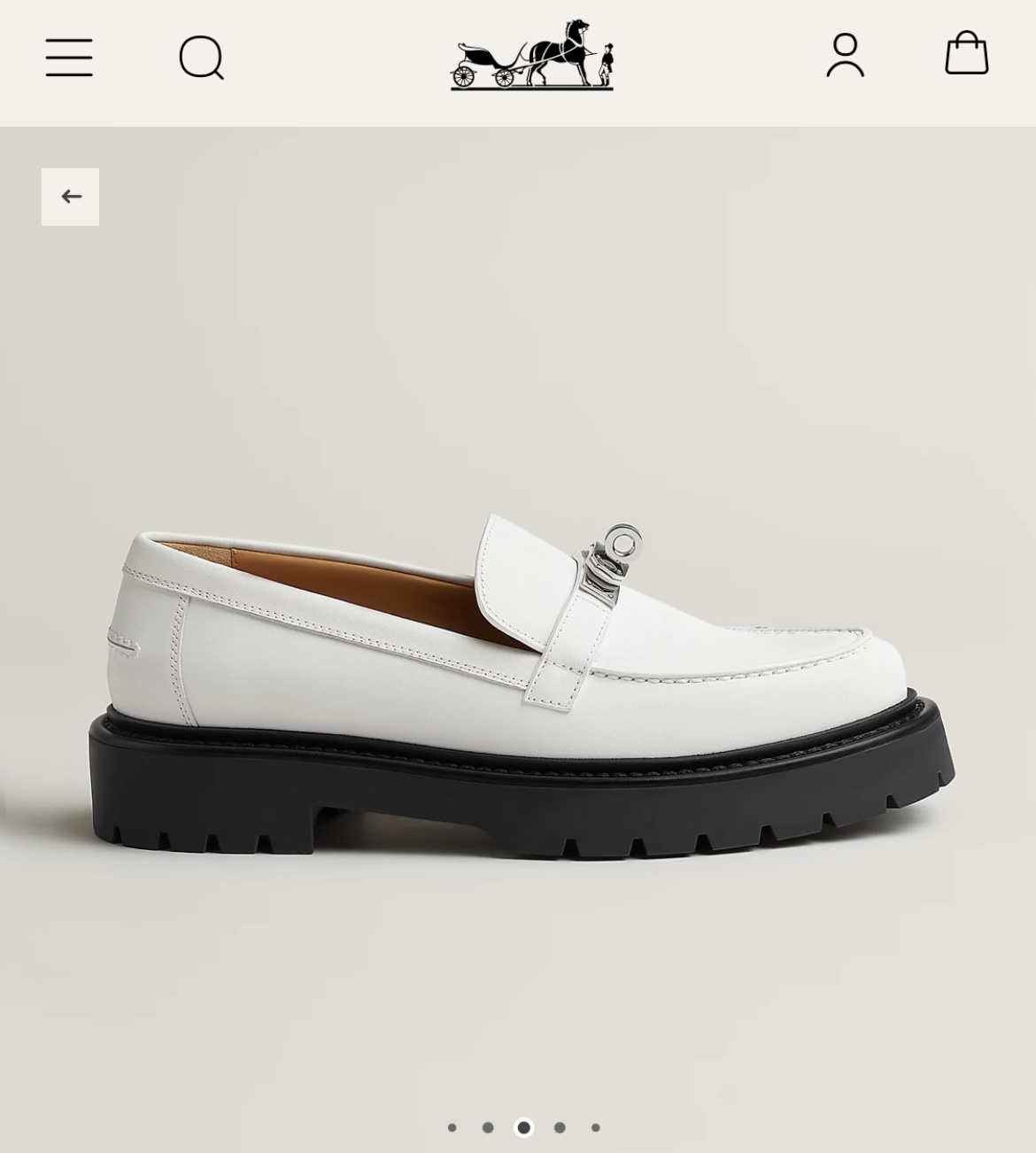The height and width of the screenshot is (1153, 1036).
Task: Jump to the last image indicator dot
Action: coord(596,1127)
